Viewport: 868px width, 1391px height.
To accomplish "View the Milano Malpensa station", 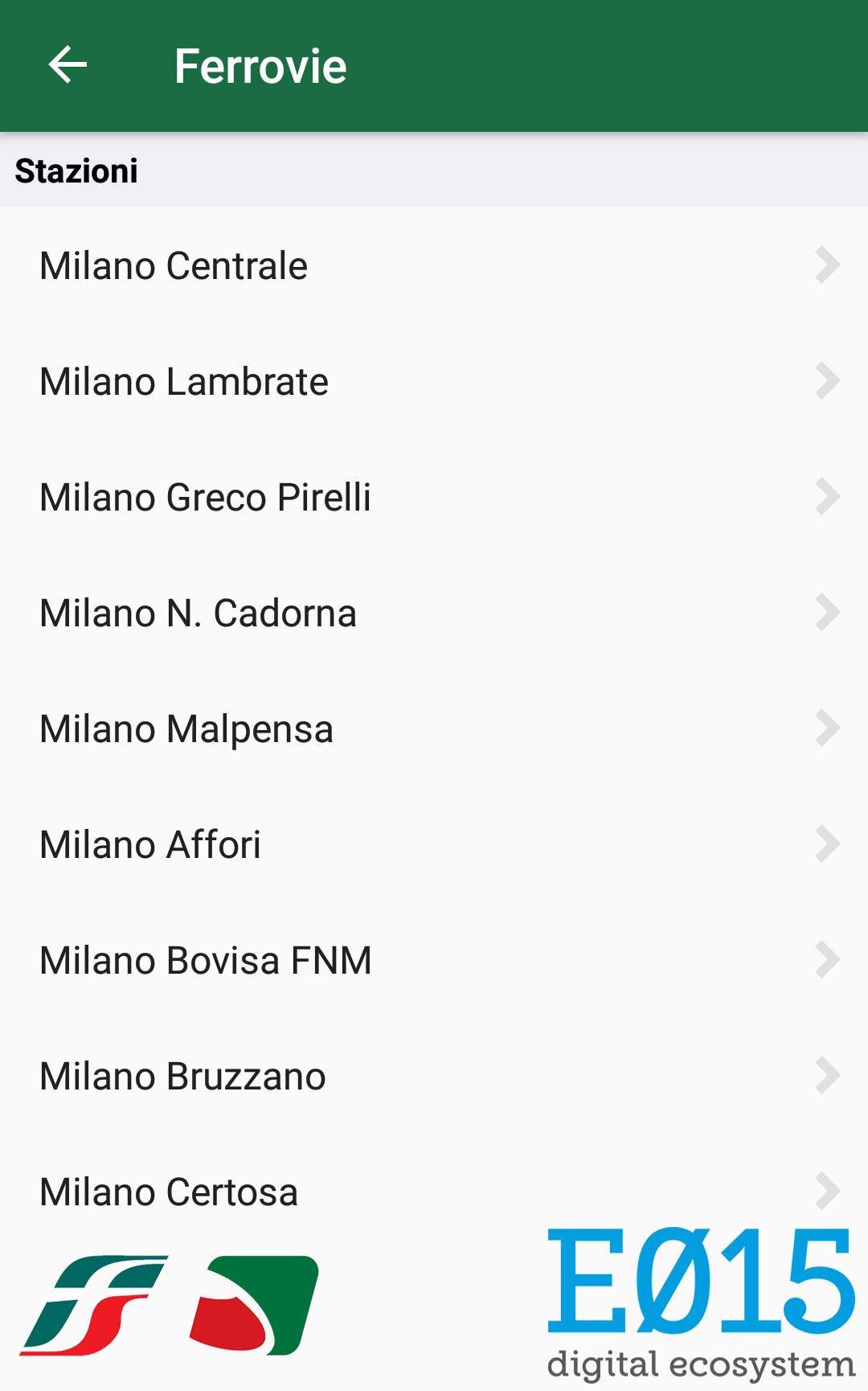I will [434, 728].
